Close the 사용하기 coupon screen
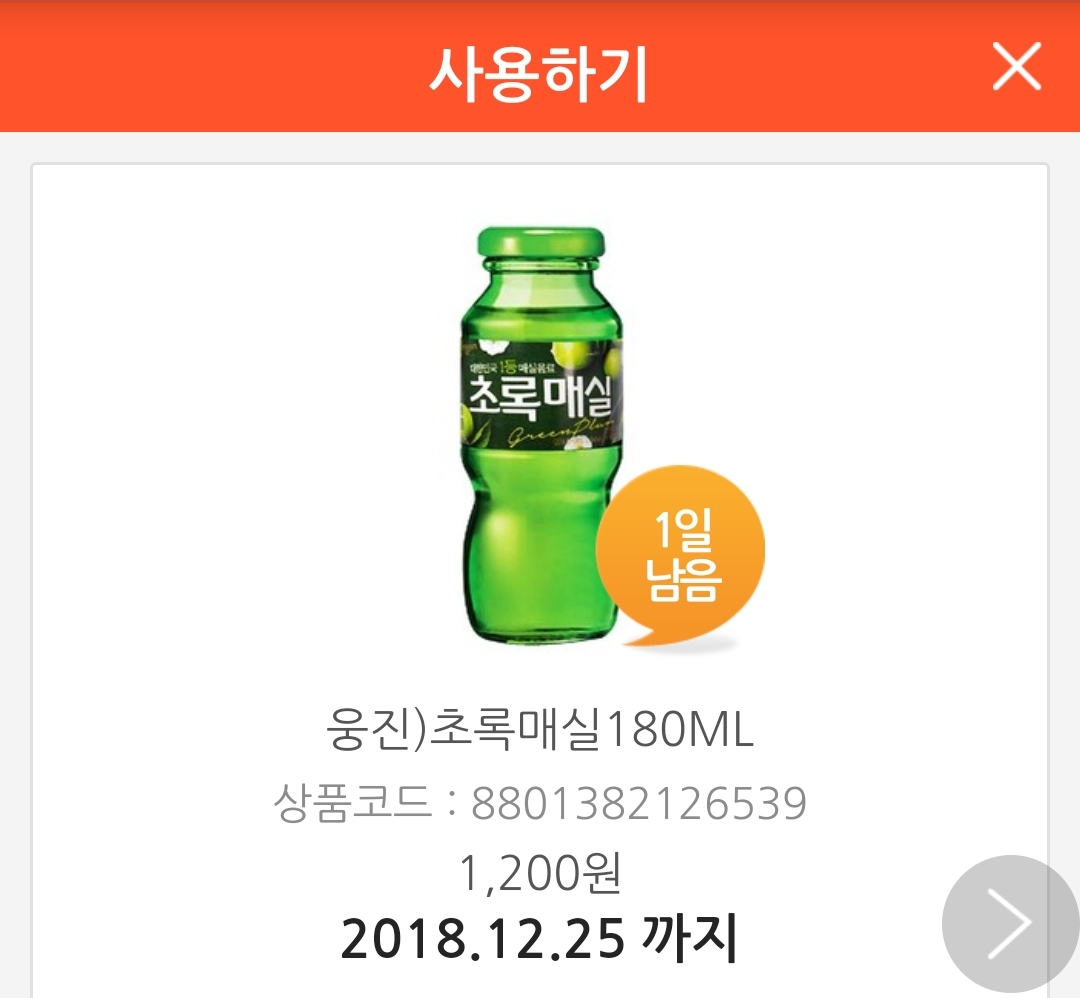The width and height of the screenshot is (1080, 998). 1016,68
